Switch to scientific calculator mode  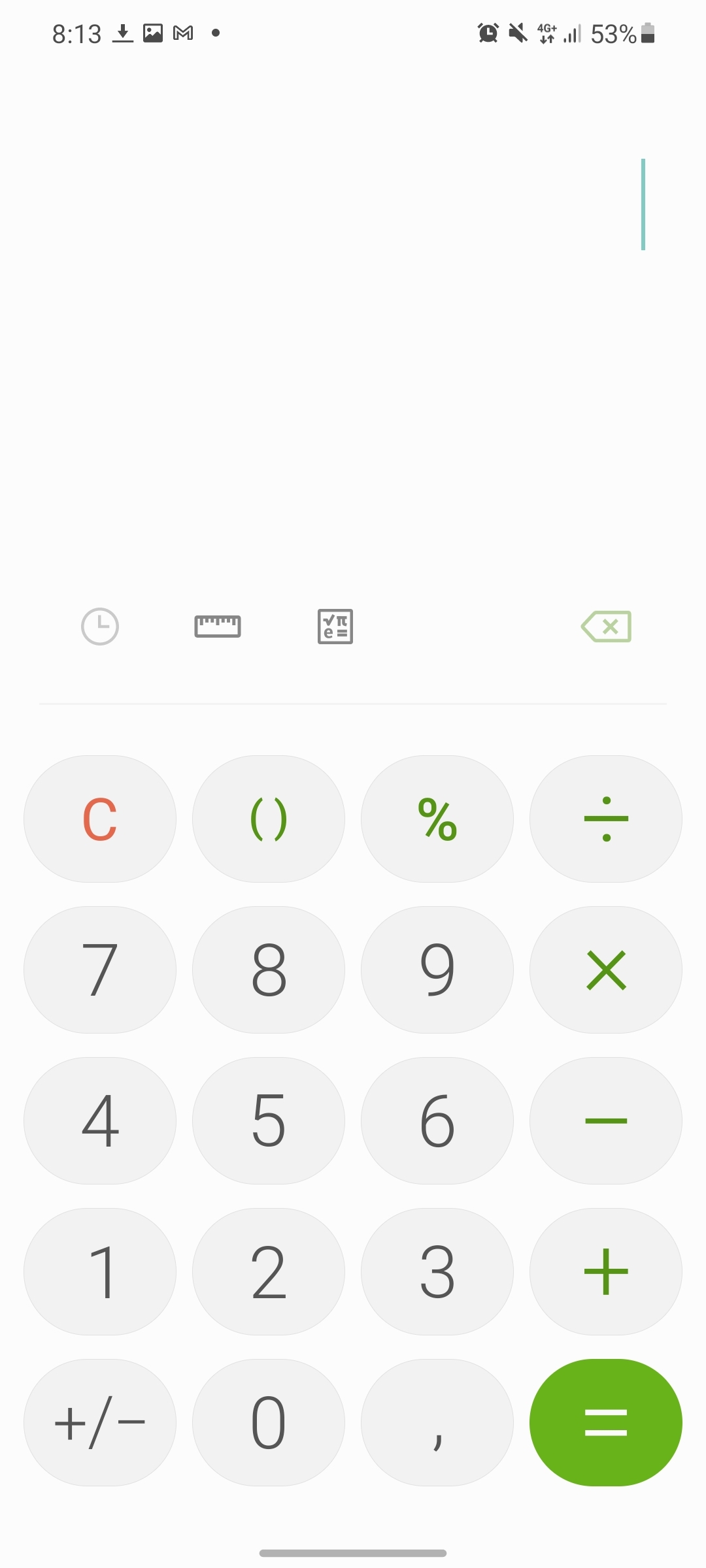pyautogui.click(x=335, y=627)
